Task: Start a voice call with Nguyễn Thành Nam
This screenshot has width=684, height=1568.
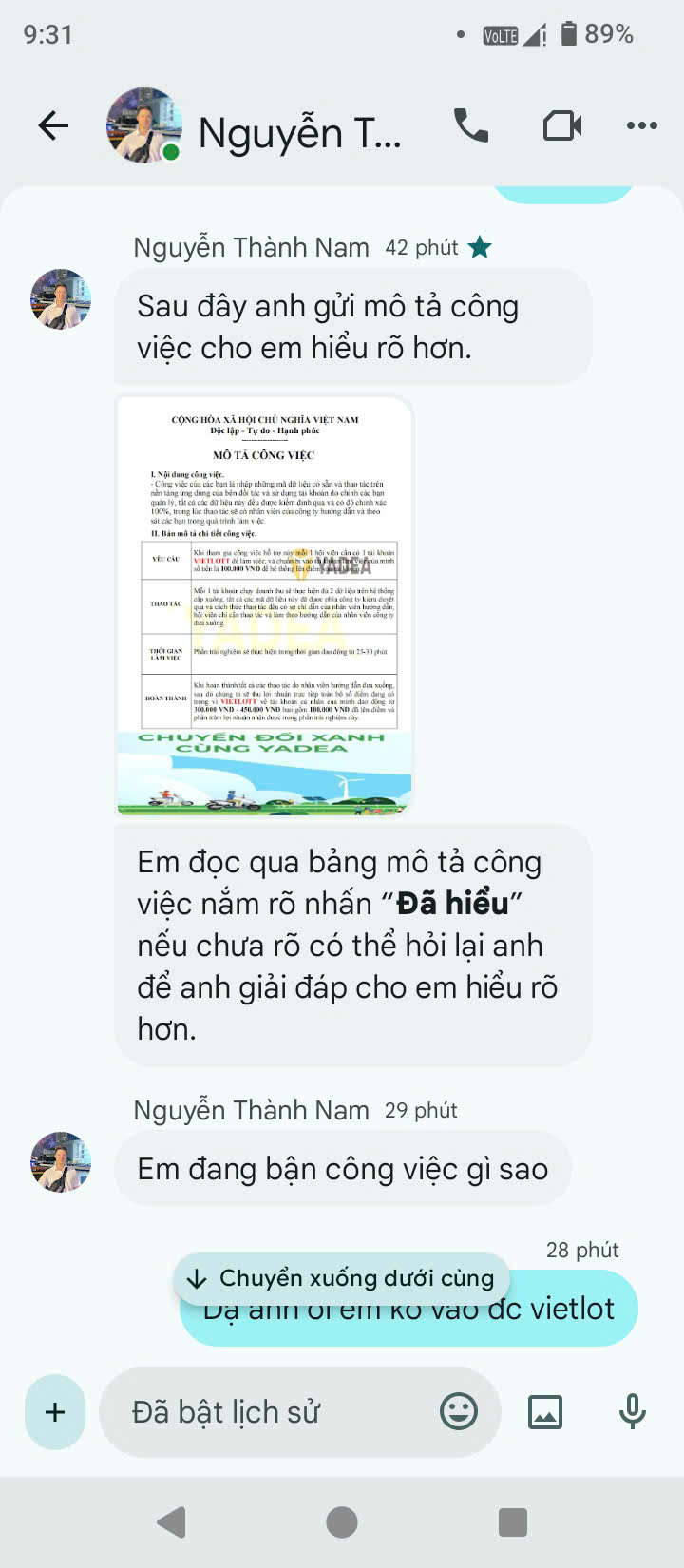Action: 471,125
